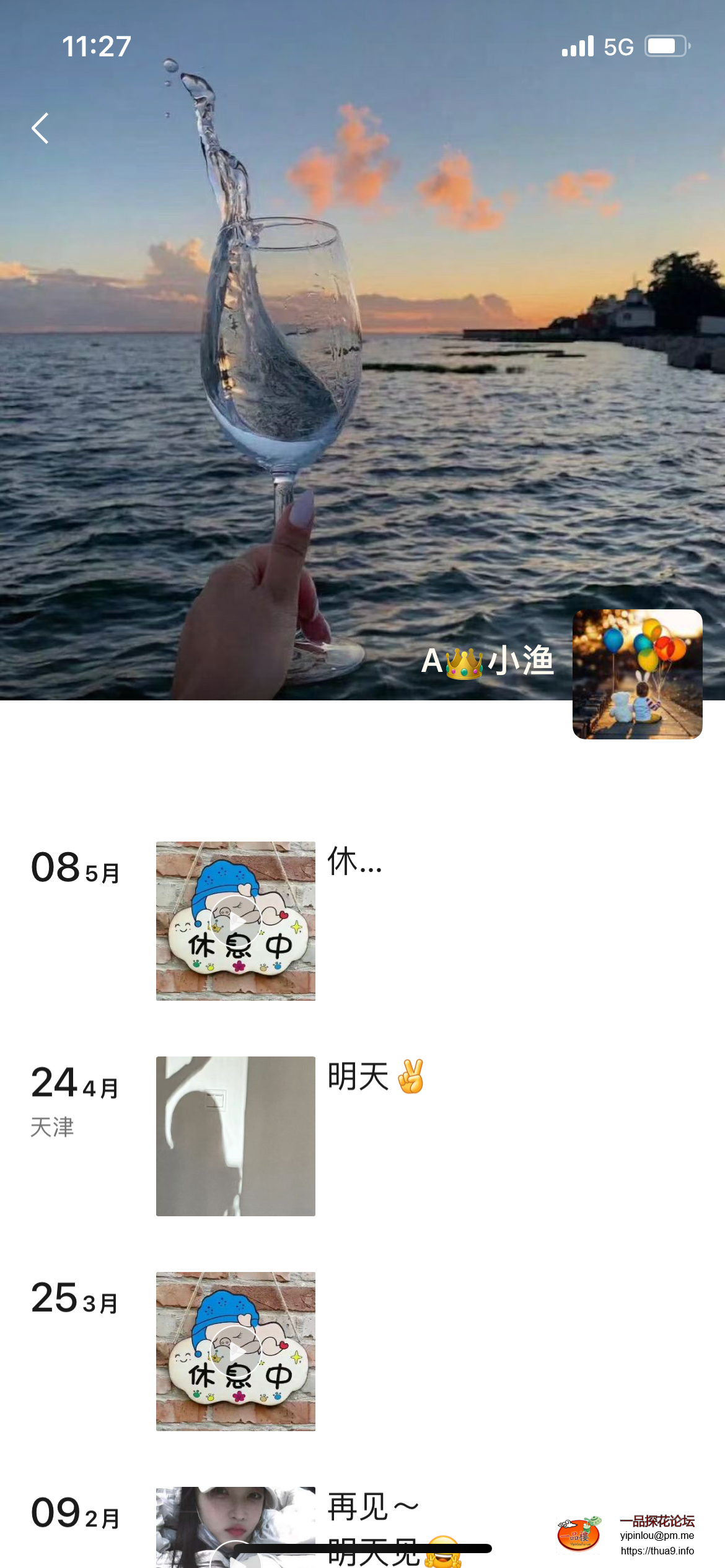Tap the signal strength bars

576,45
